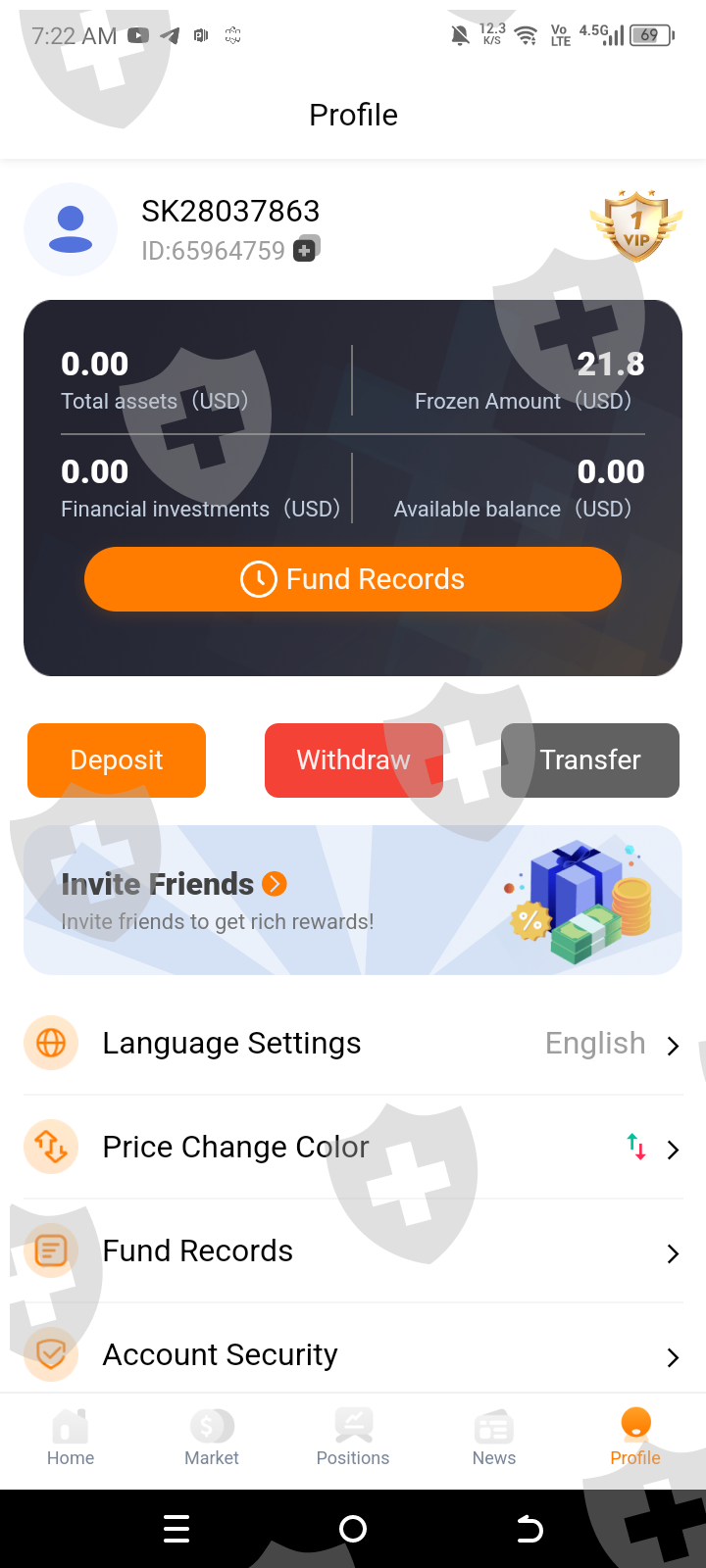Switch to the Home tab

click(x=71, y=1439)
